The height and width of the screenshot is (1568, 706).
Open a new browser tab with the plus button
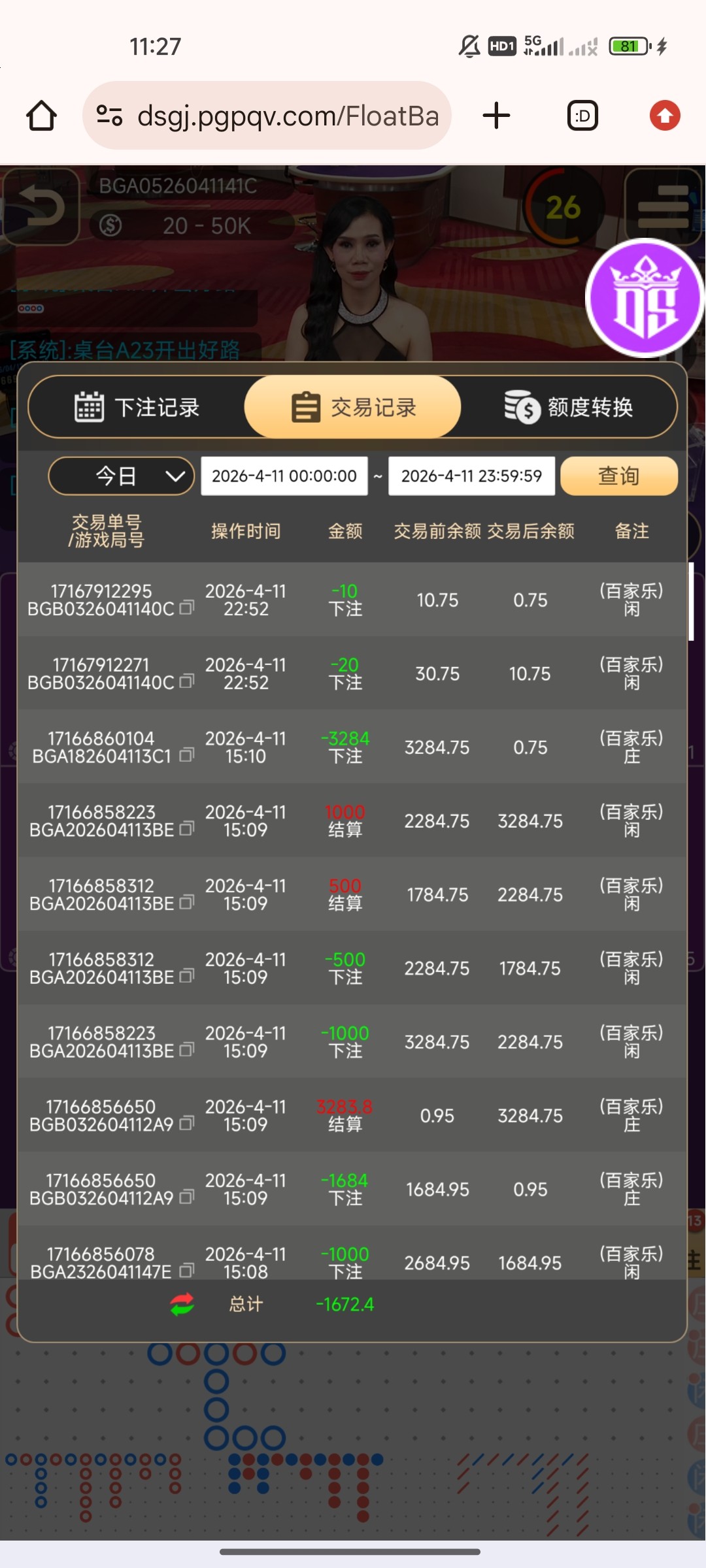[496, 114]
